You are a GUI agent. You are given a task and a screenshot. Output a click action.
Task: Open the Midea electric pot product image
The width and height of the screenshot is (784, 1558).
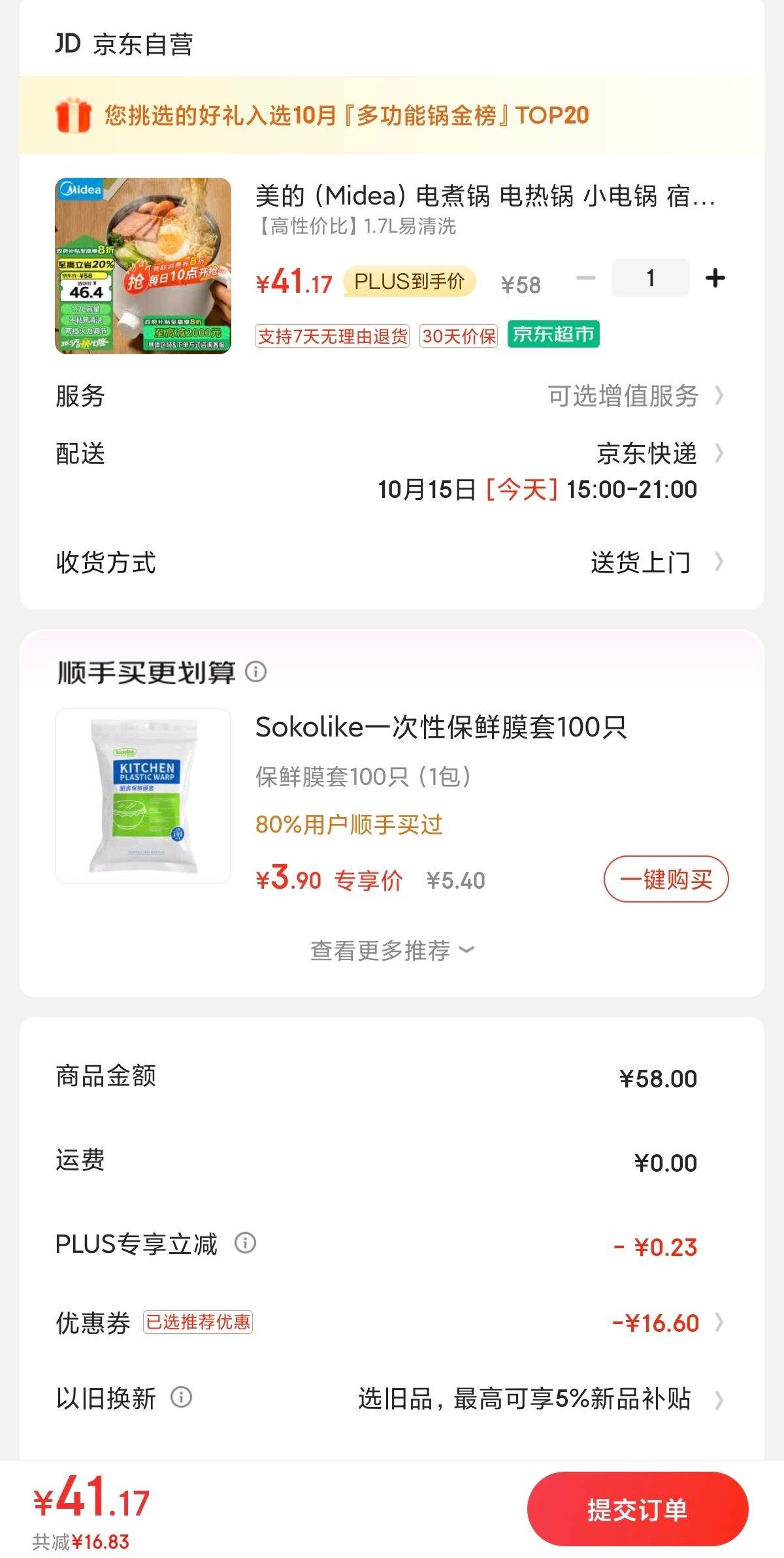coord(143,266)
